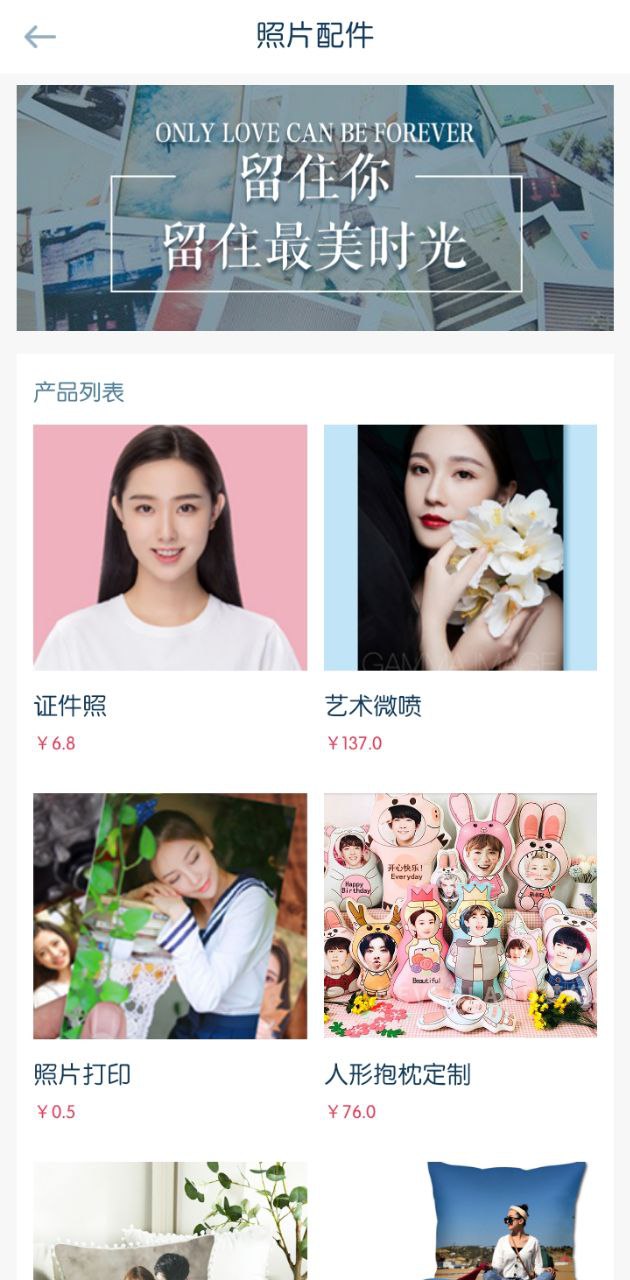Go back using the top-left arrow
The width and height of the screenshot is (630, 1280).
click(x=40, y=37)
